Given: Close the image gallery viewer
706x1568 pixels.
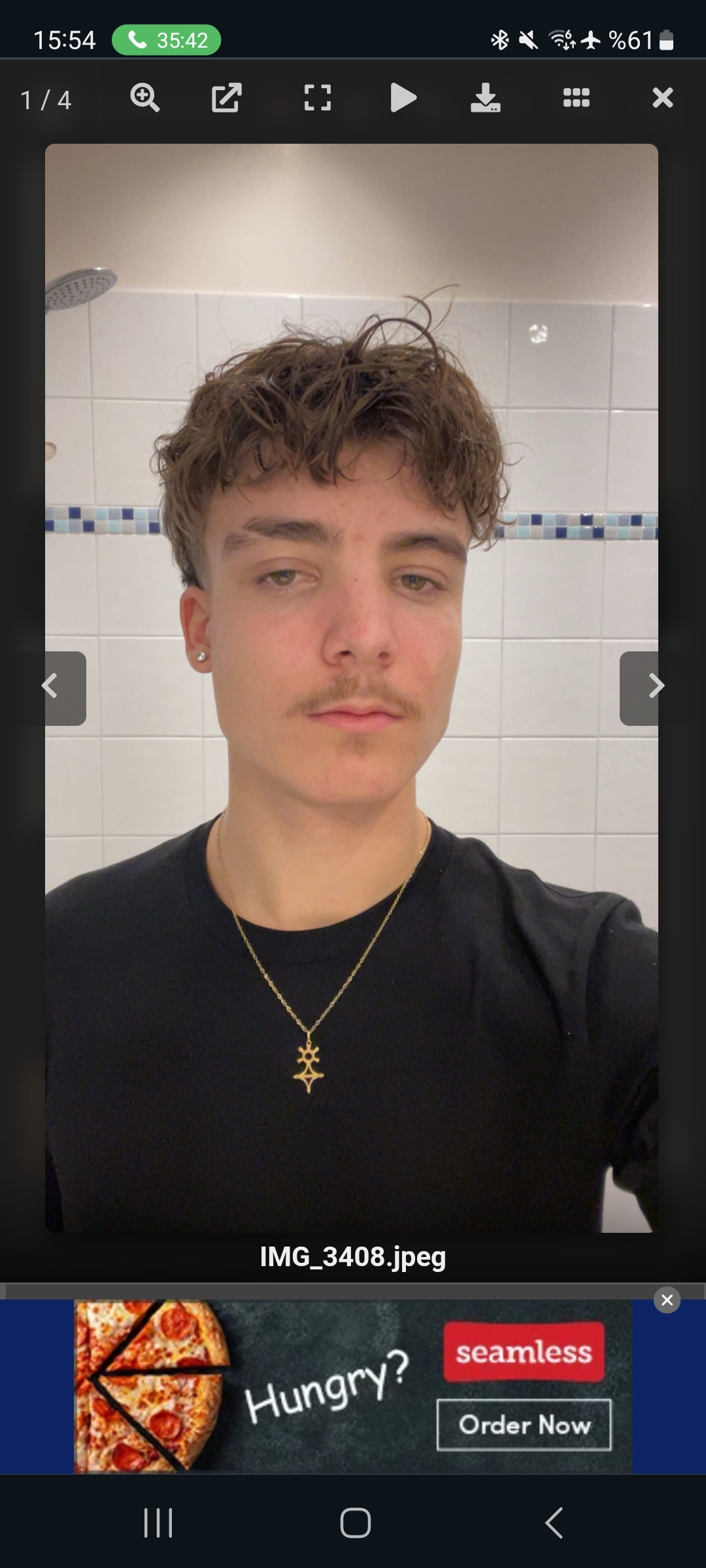Looking at the screenshot, I should tap(662, 98).
